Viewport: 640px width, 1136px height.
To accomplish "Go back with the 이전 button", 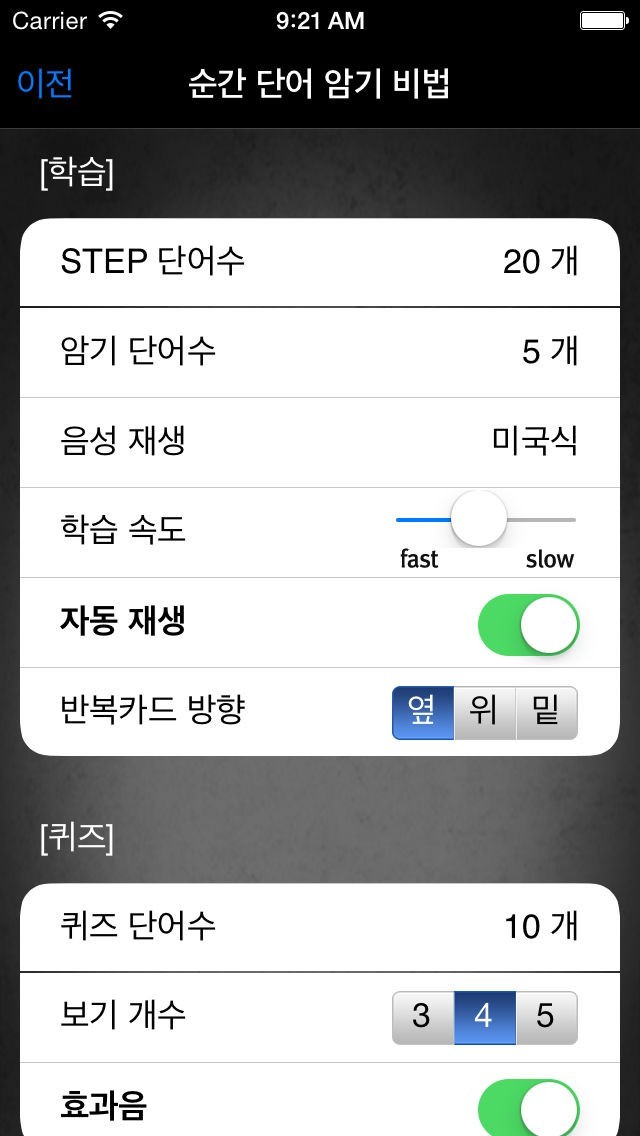I will coord(45,84).
